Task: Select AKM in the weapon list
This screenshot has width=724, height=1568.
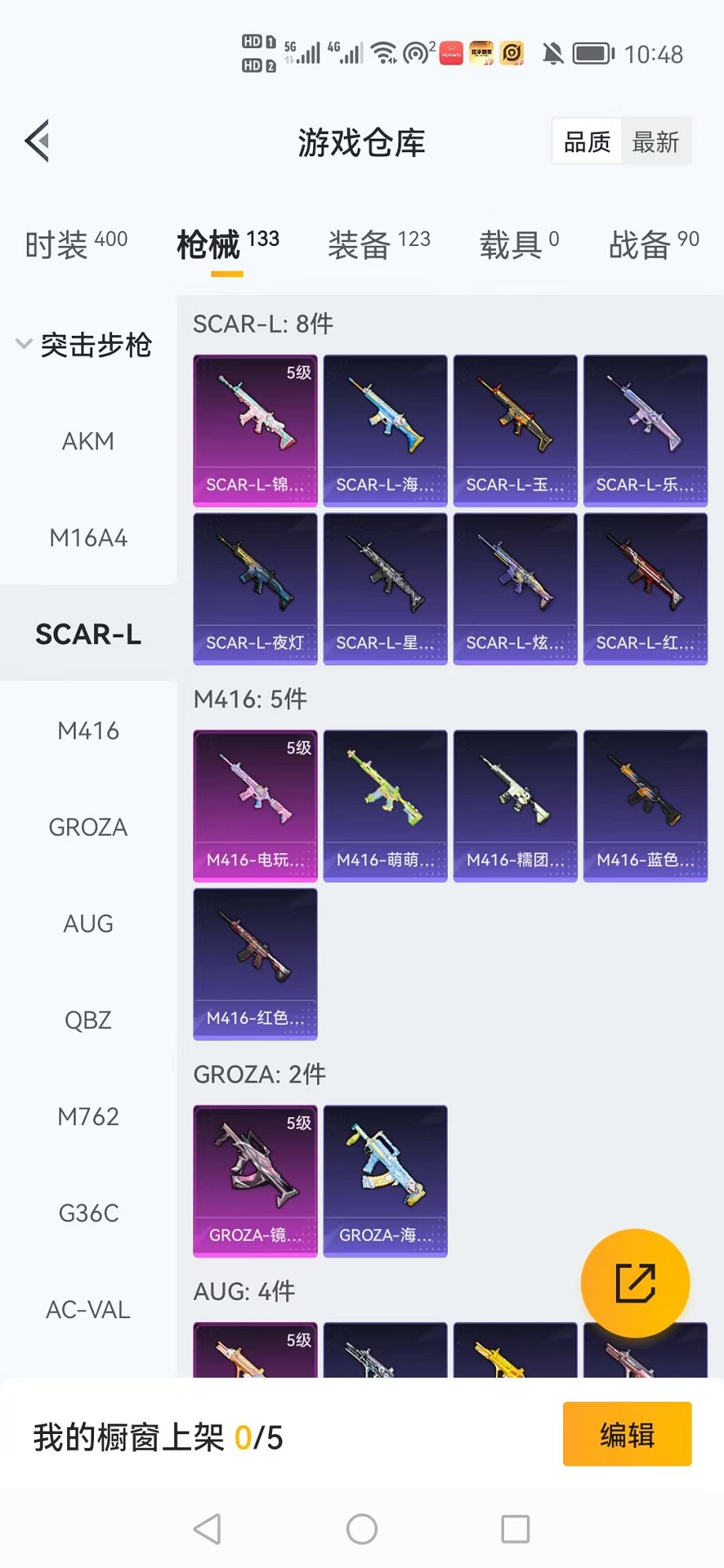Action: (88, 441)
